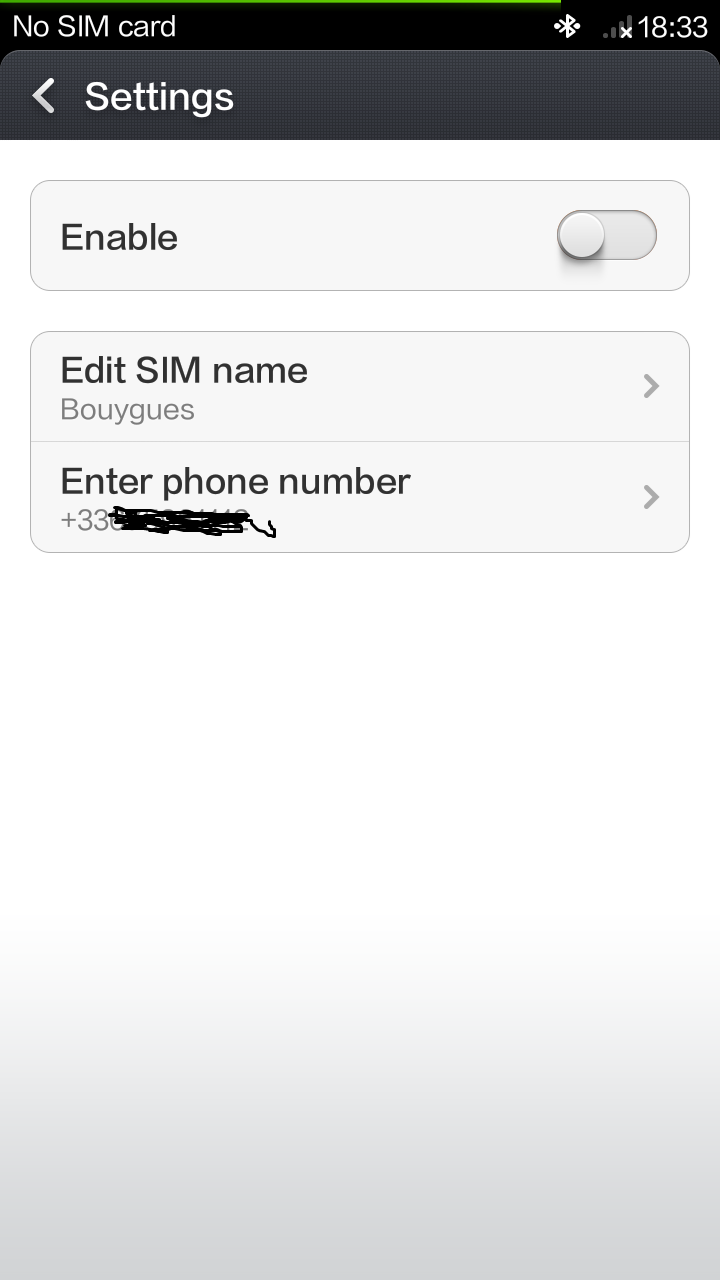The height and width of the screenshot is (1280, 720).
Task: Open Edit SIM name
Action: point(360,387)
